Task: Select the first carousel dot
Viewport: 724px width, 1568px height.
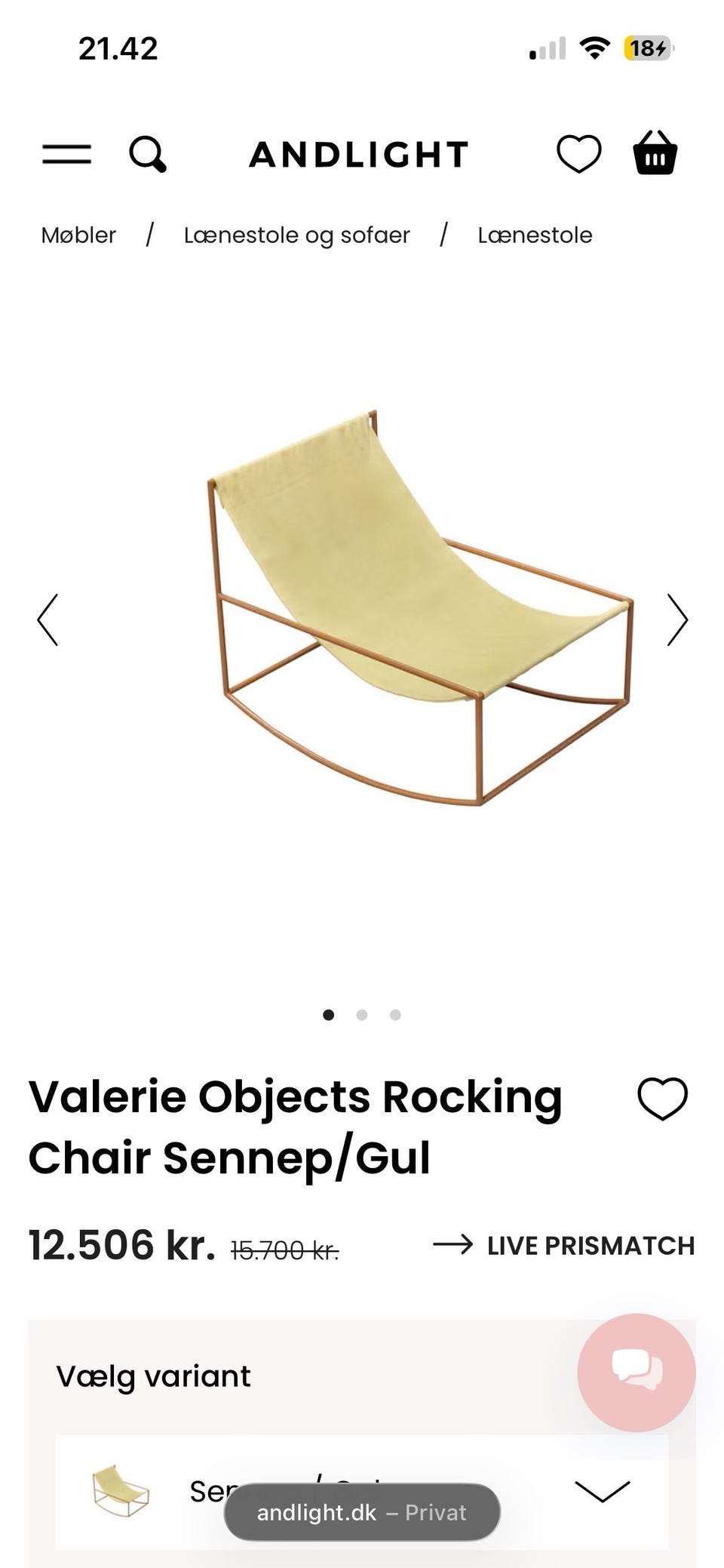Action: [x=329, y=1015]
